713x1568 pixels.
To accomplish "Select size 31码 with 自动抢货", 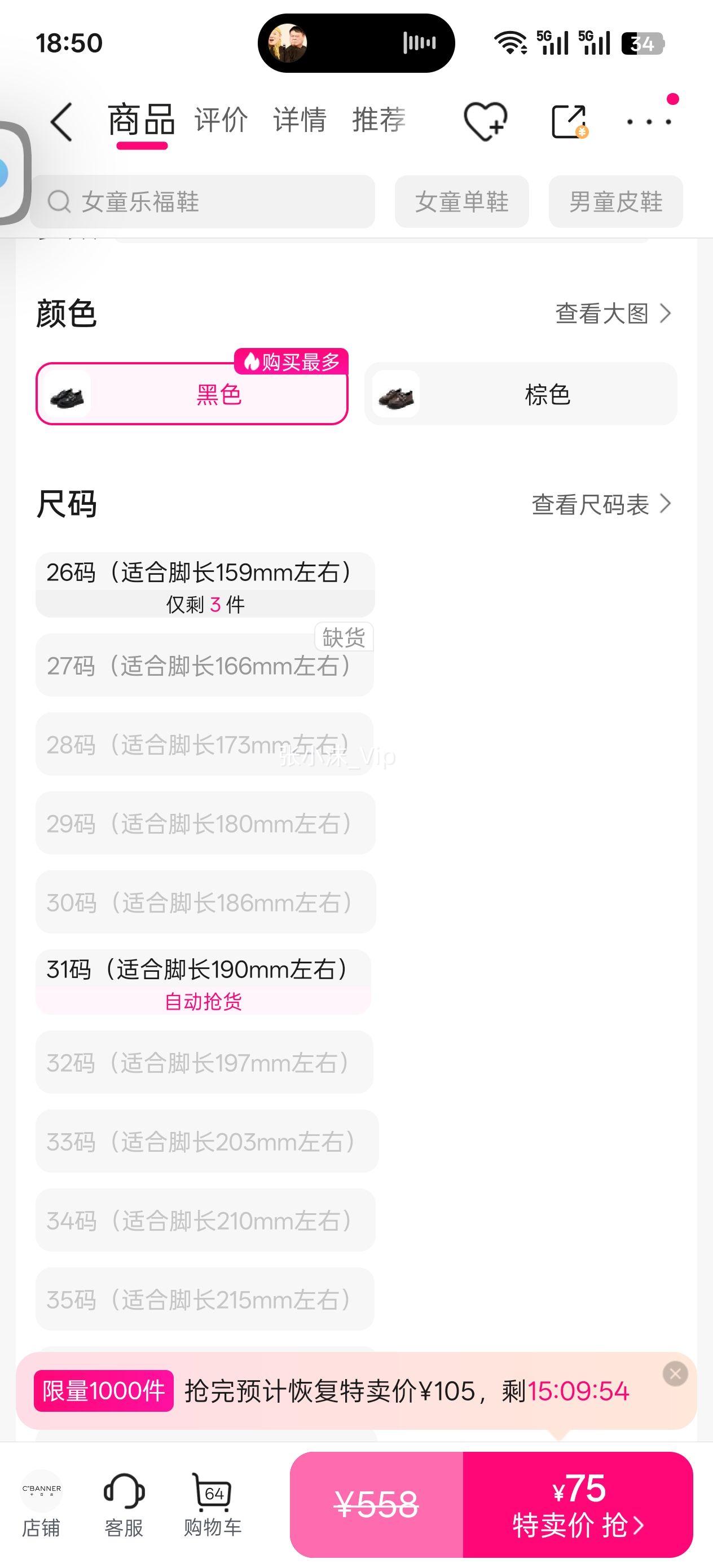I will 204,981.
